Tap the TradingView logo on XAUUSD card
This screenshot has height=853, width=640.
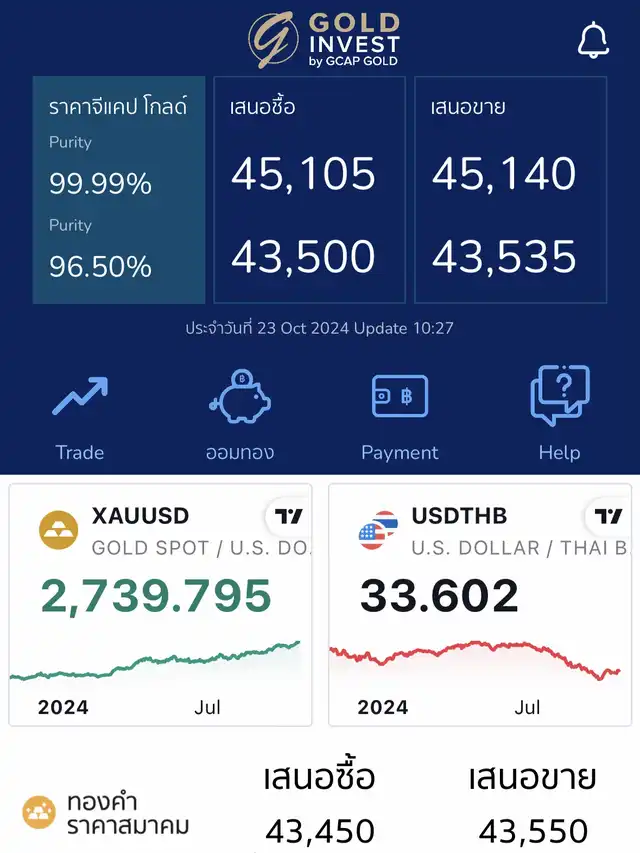pos(288,516)
